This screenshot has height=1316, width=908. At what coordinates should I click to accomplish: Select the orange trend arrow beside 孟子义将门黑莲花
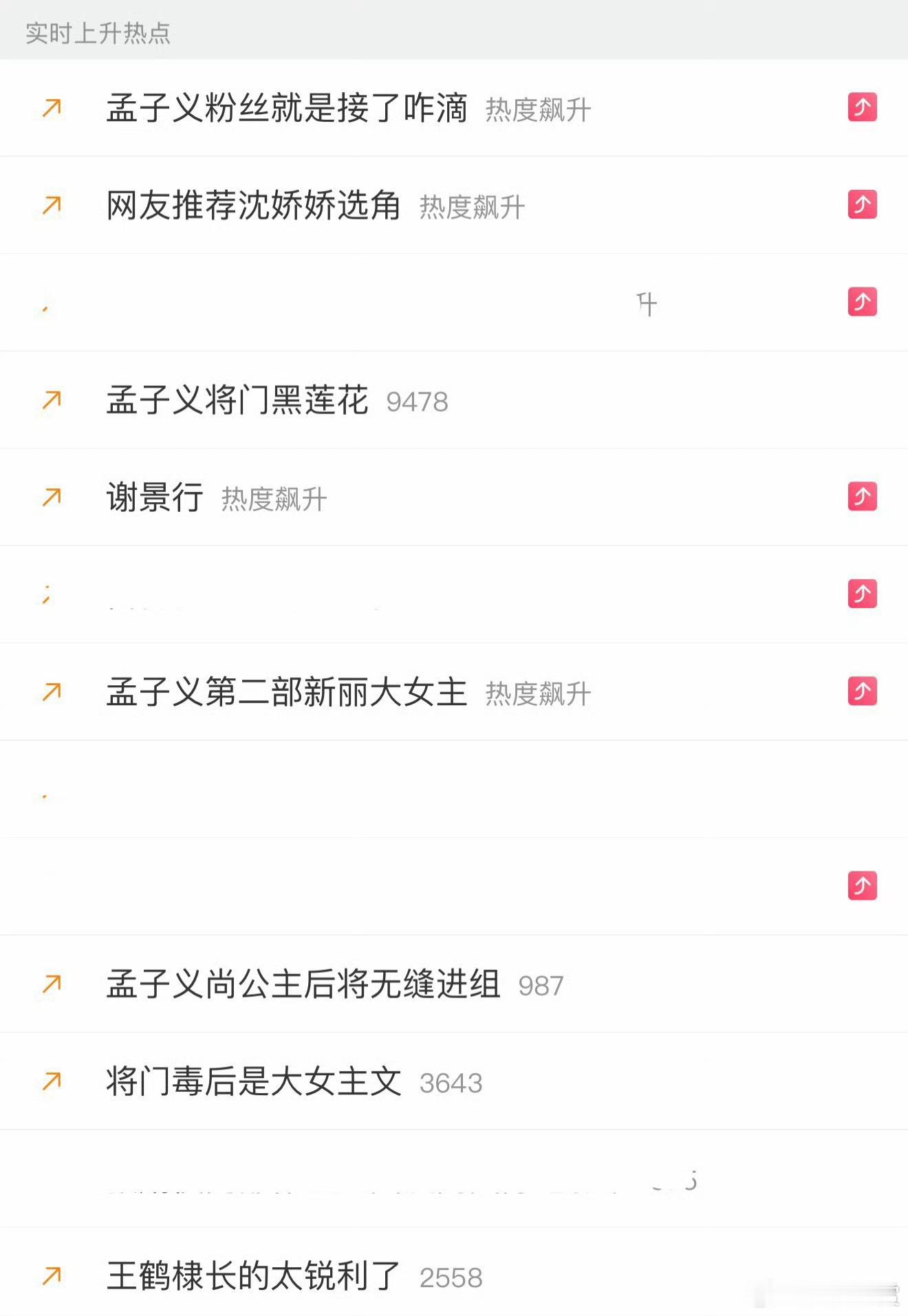click(x=52, y=399)
